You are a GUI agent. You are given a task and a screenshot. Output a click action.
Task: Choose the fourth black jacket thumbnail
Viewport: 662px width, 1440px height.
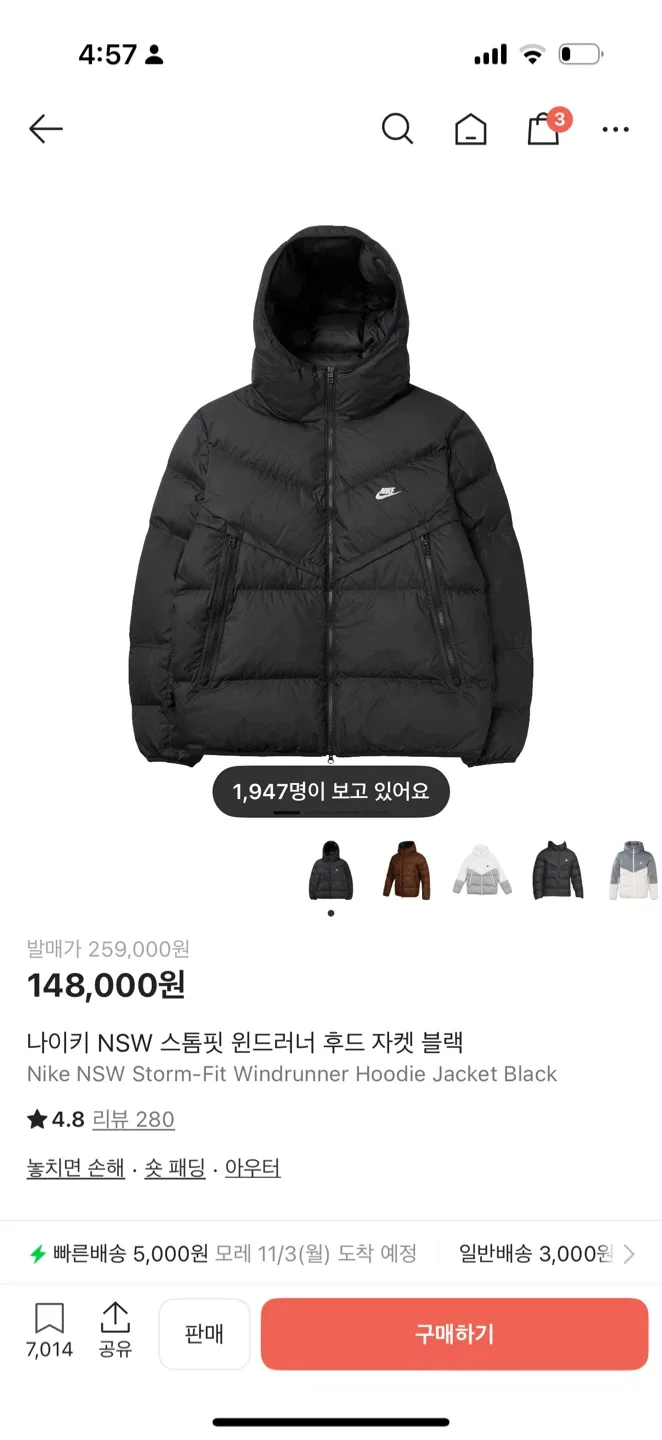click(557, 870)
